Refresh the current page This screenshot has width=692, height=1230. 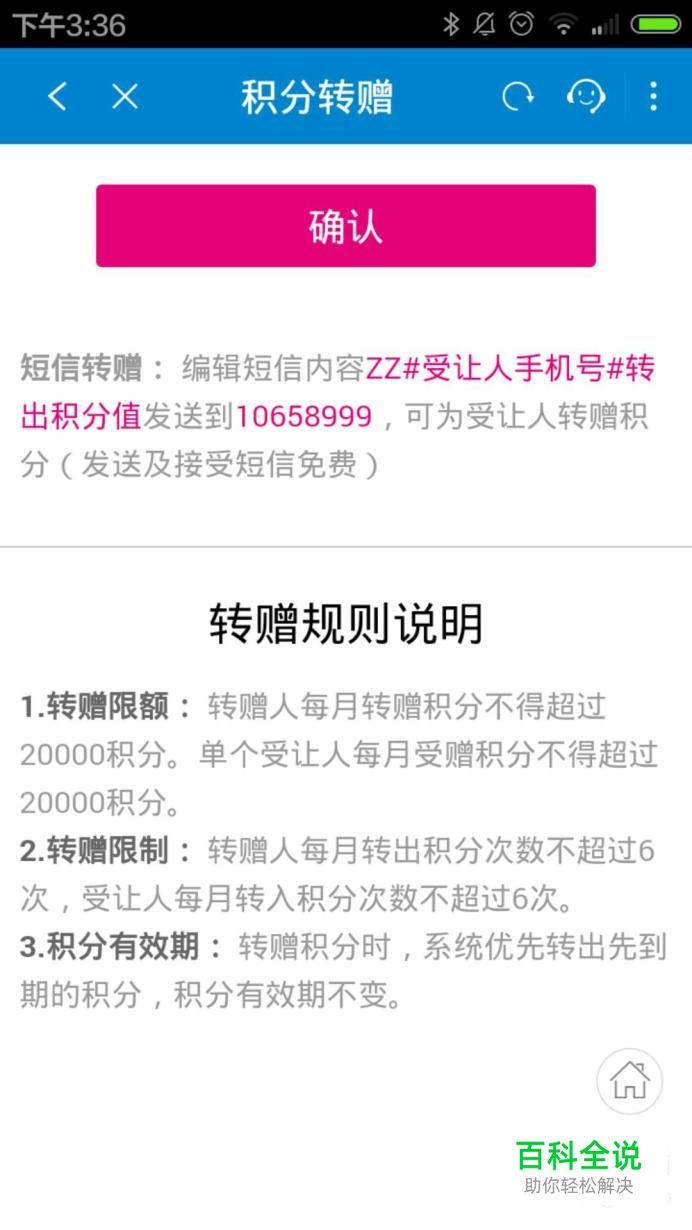(517, 97)
